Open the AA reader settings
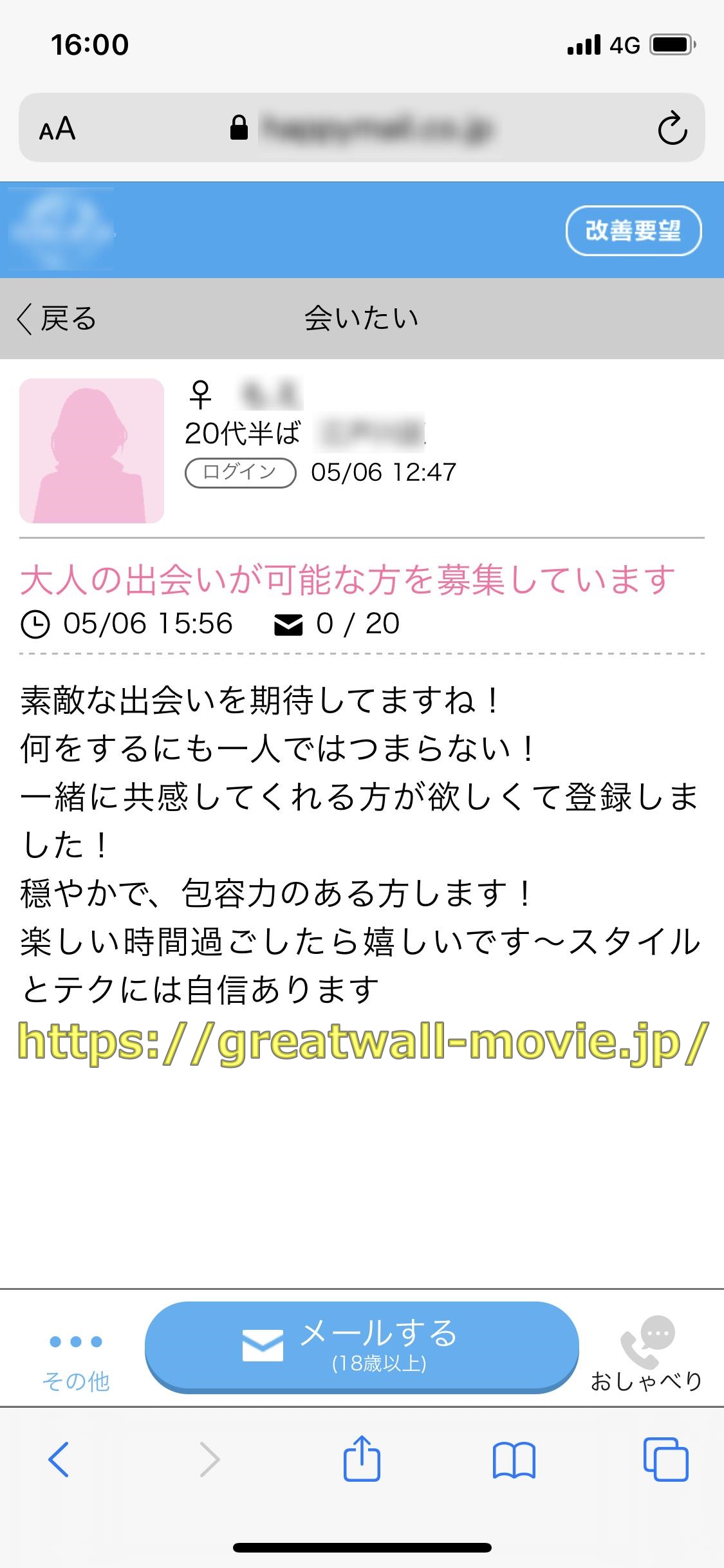The image size is (724, 1568). [57, 128]
